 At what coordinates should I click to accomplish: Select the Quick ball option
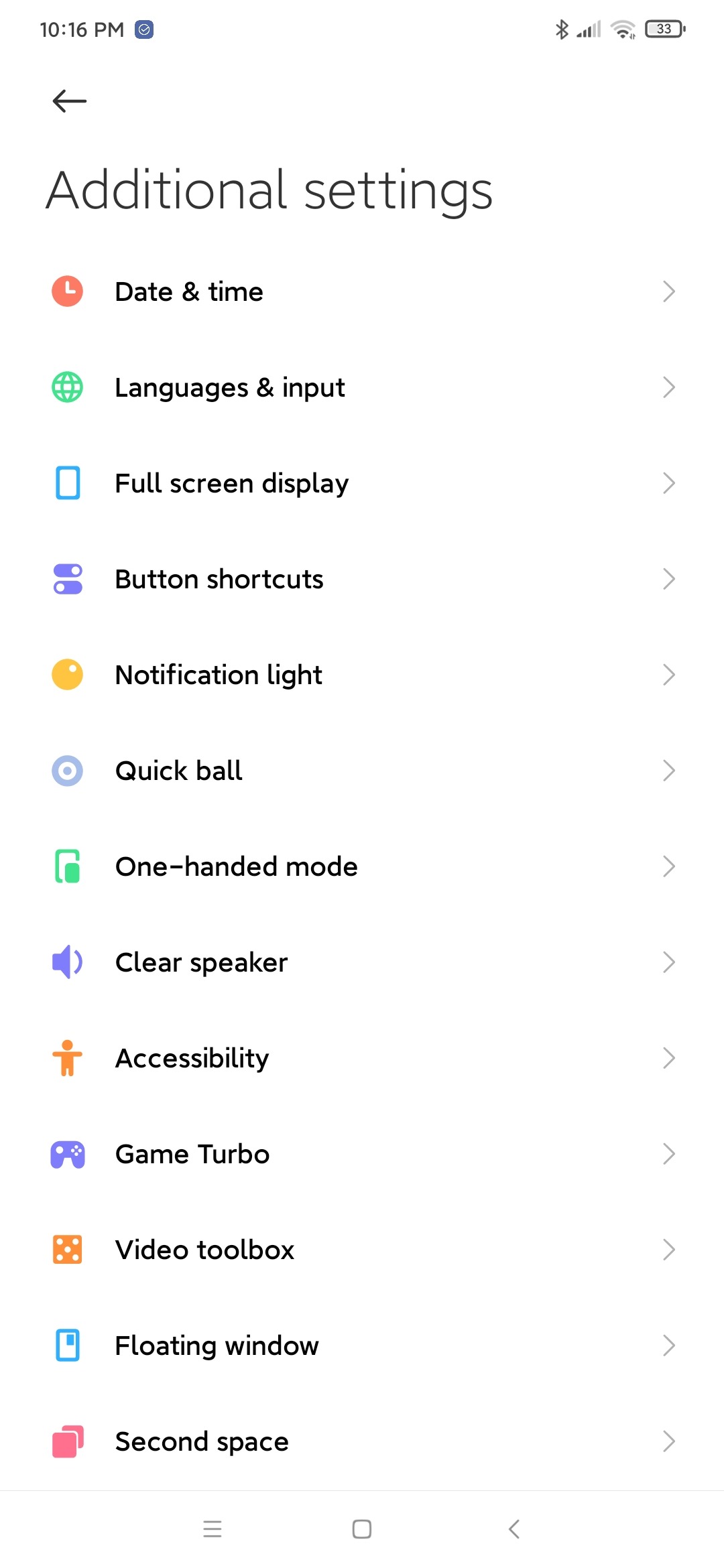pyautogui.click(x=362, y=771)
